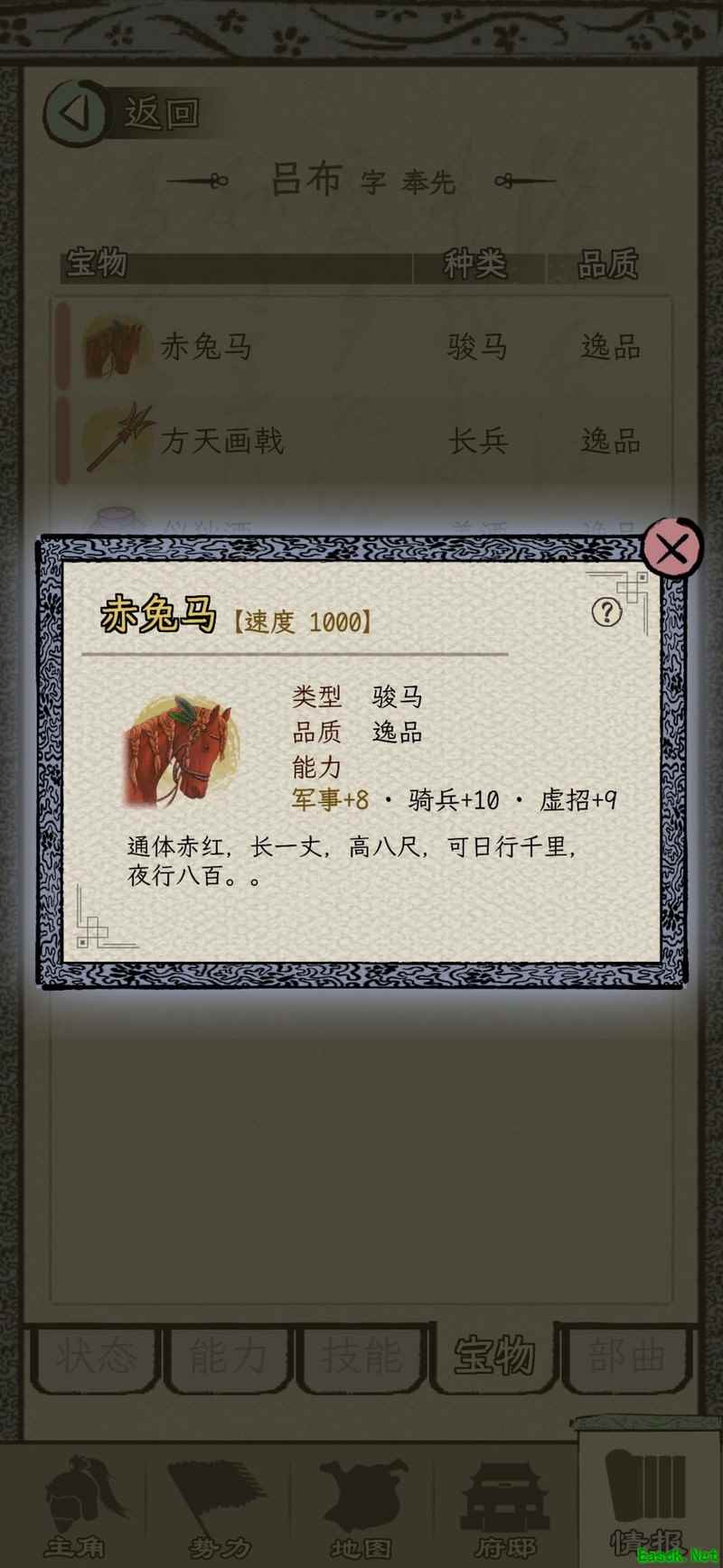The width and height of the screenshot is (723, 1568).
Task: Close the 赤兔马 detail dialog
Action: (x=671, y=547)
